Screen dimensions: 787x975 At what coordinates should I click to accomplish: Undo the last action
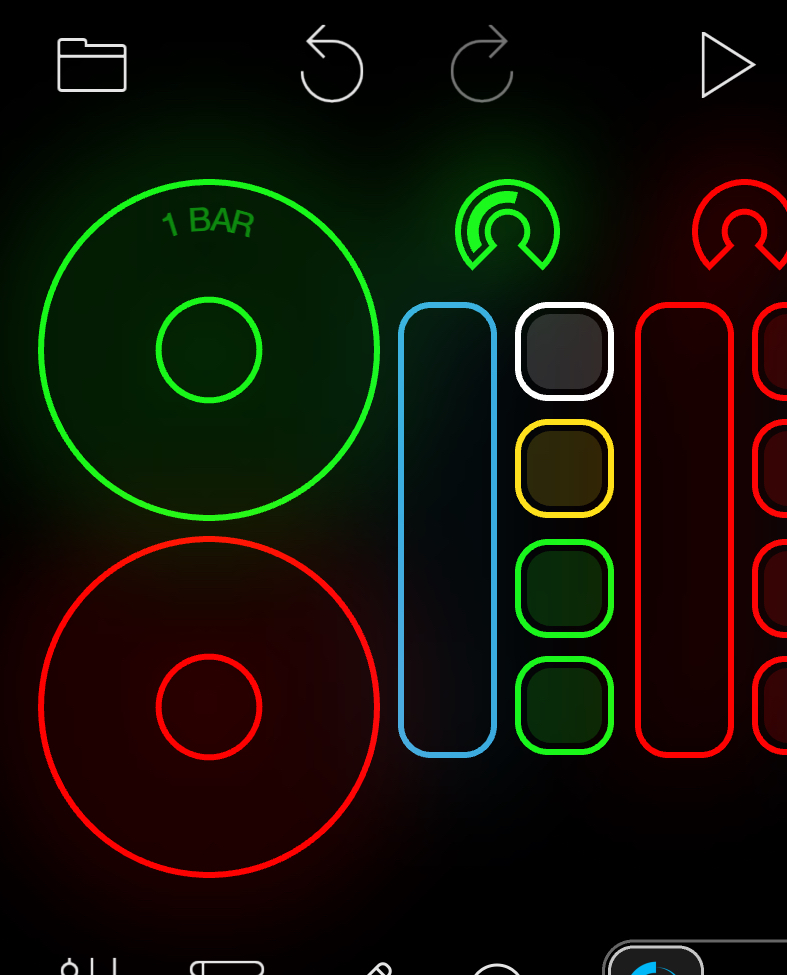coord(331,65)
